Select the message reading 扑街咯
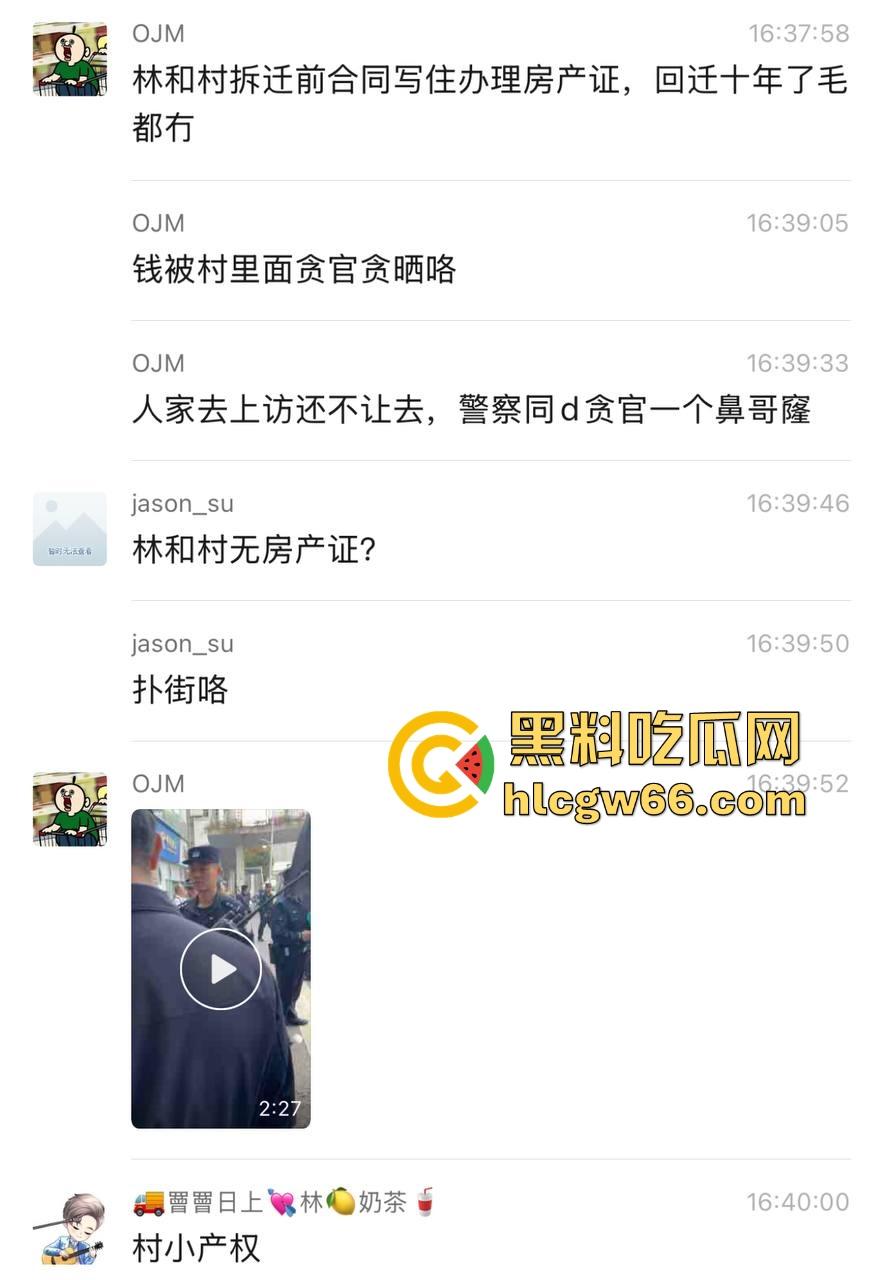Viewport: 884px width, 1280px height. (x=178, y=690)
